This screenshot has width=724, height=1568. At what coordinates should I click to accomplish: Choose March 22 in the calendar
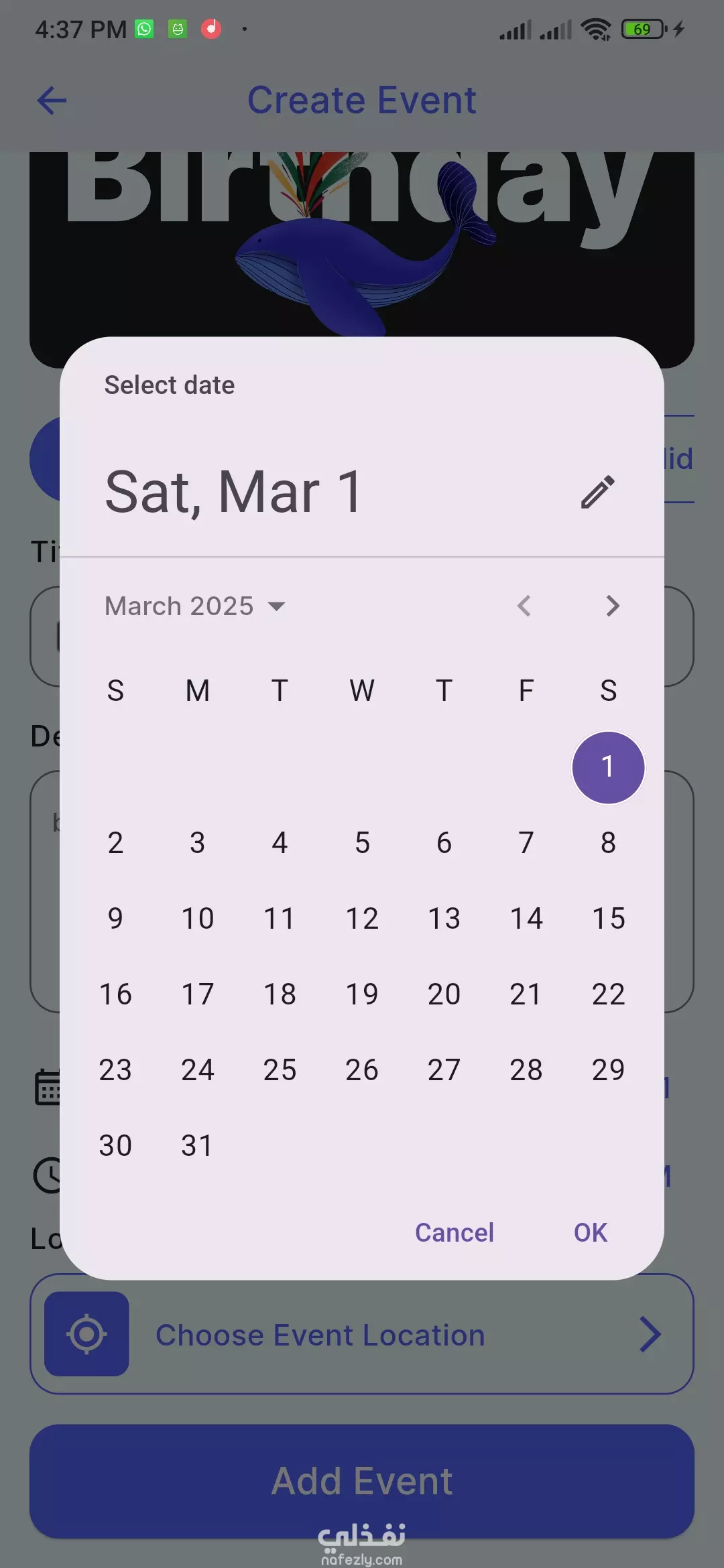pos(608,994)
